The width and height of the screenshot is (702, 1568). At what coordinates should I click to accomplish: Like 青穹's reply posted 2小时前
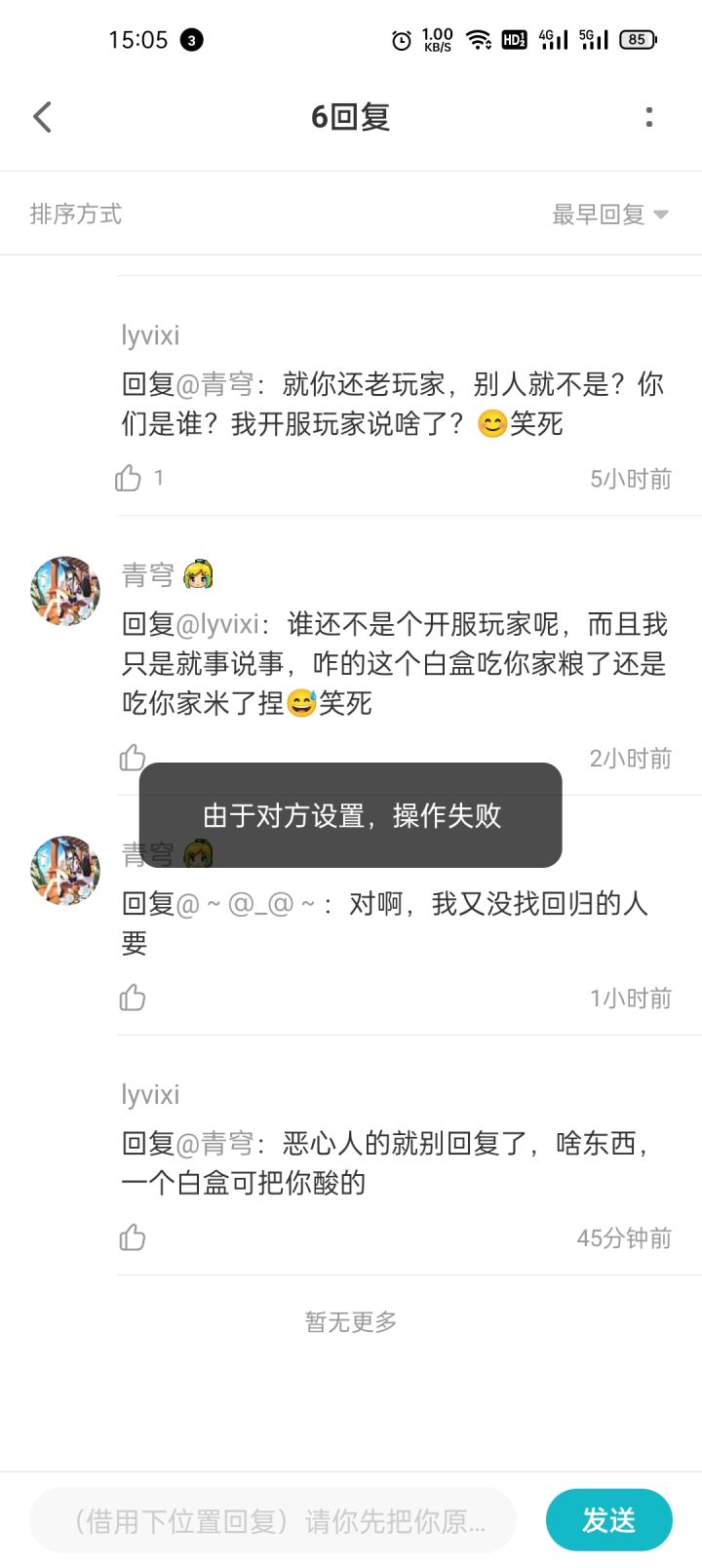coord(133,758)
